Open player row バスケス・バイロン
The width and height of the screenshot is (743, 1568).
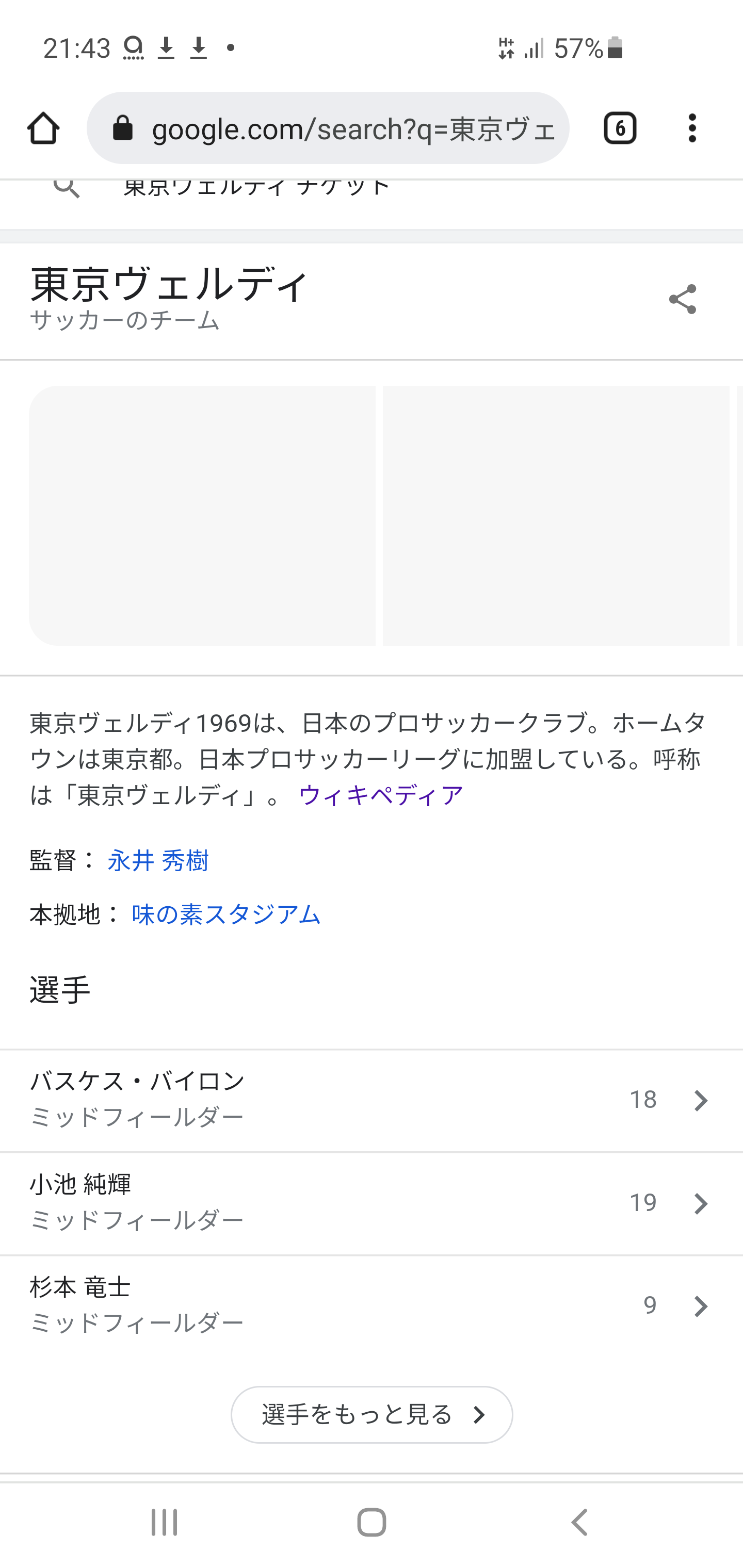tap(372, 1101)
